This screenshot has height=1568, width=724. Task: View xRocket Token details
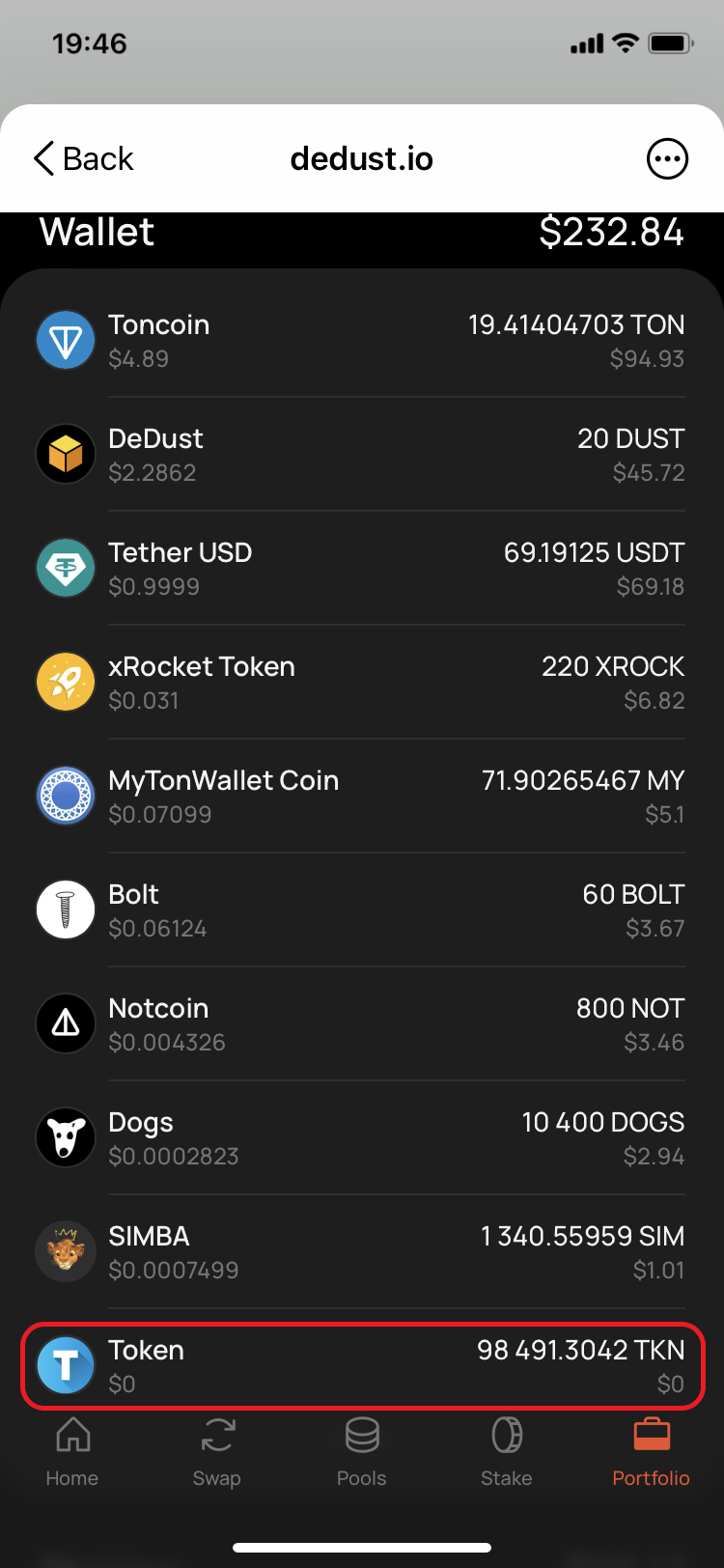362,683
